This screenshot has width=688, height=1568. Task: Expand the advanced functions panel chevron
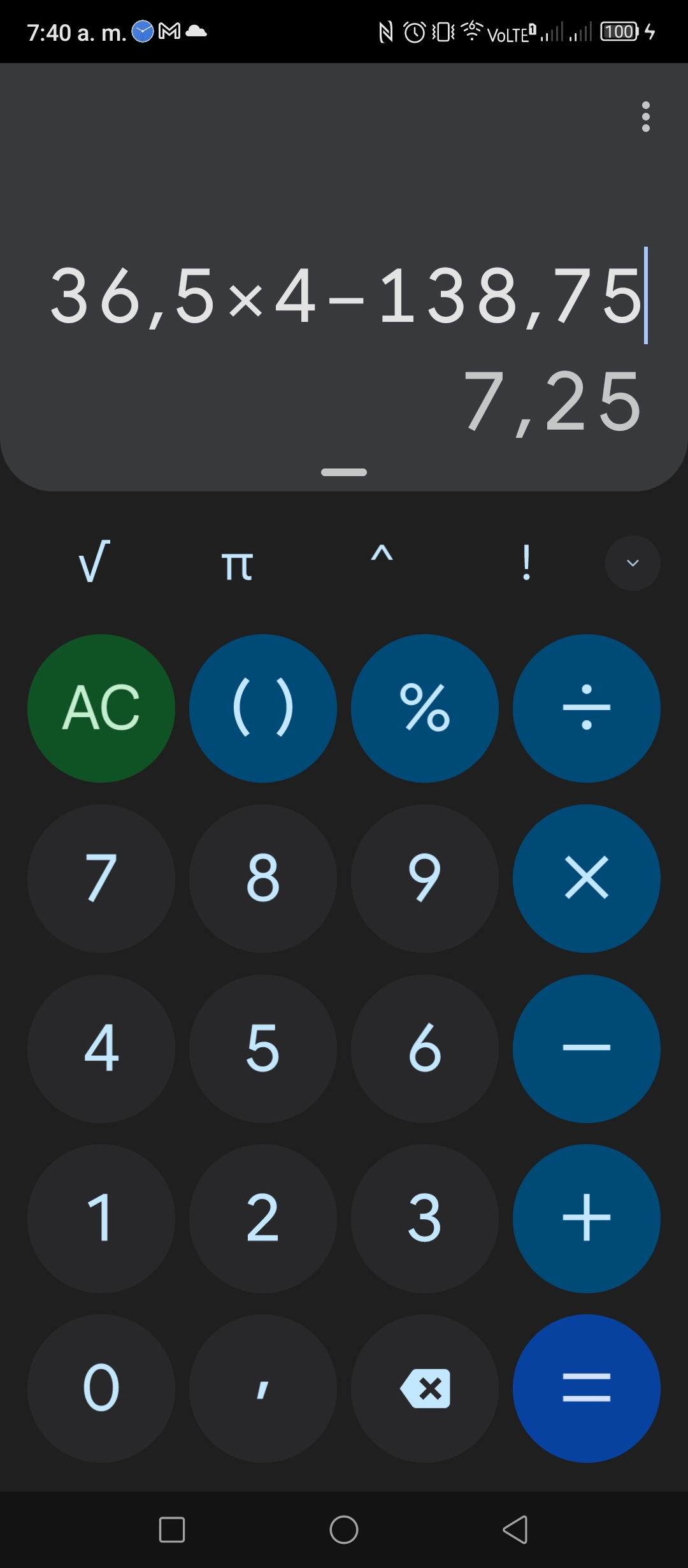click(x=633, y=563)
